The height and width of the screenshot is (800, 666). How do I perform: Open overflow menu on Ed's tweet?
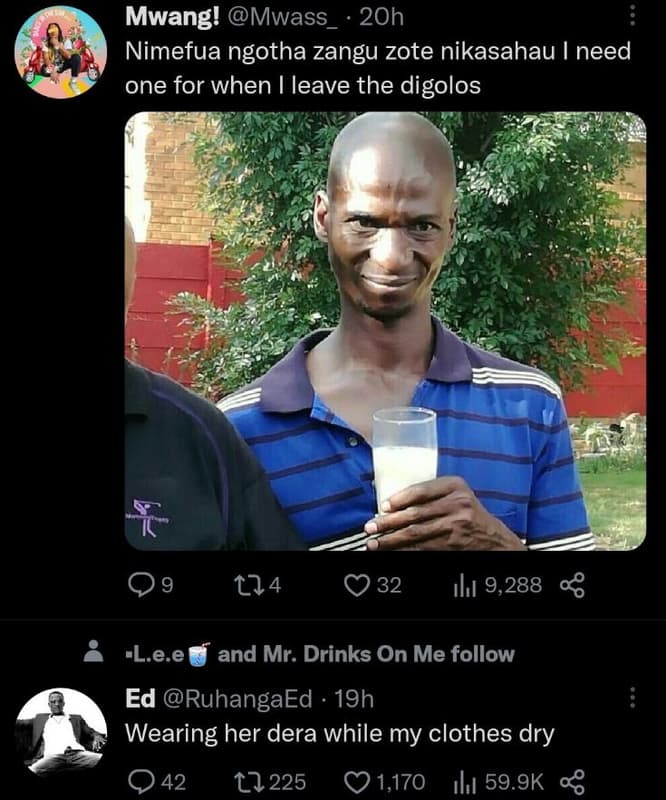631,698
